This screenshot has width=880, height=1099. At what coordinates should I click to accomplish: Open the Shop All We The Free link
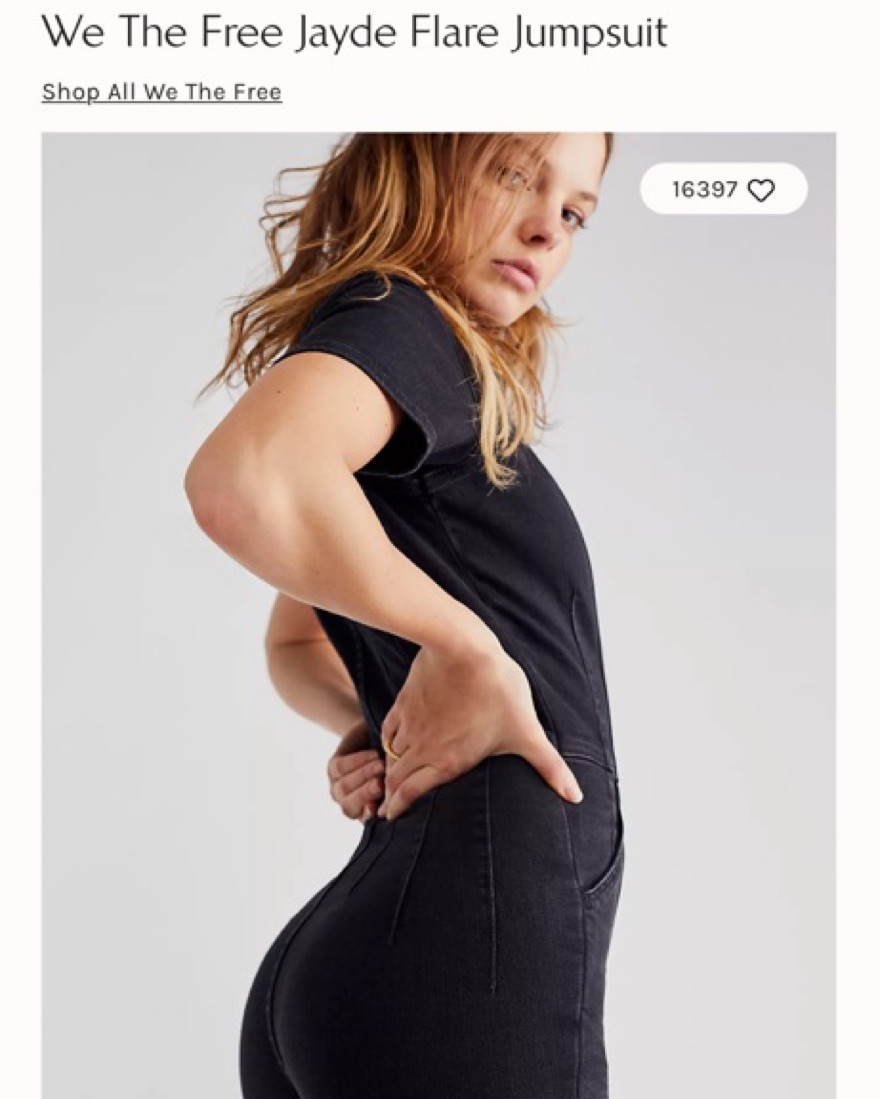point(162,92)
